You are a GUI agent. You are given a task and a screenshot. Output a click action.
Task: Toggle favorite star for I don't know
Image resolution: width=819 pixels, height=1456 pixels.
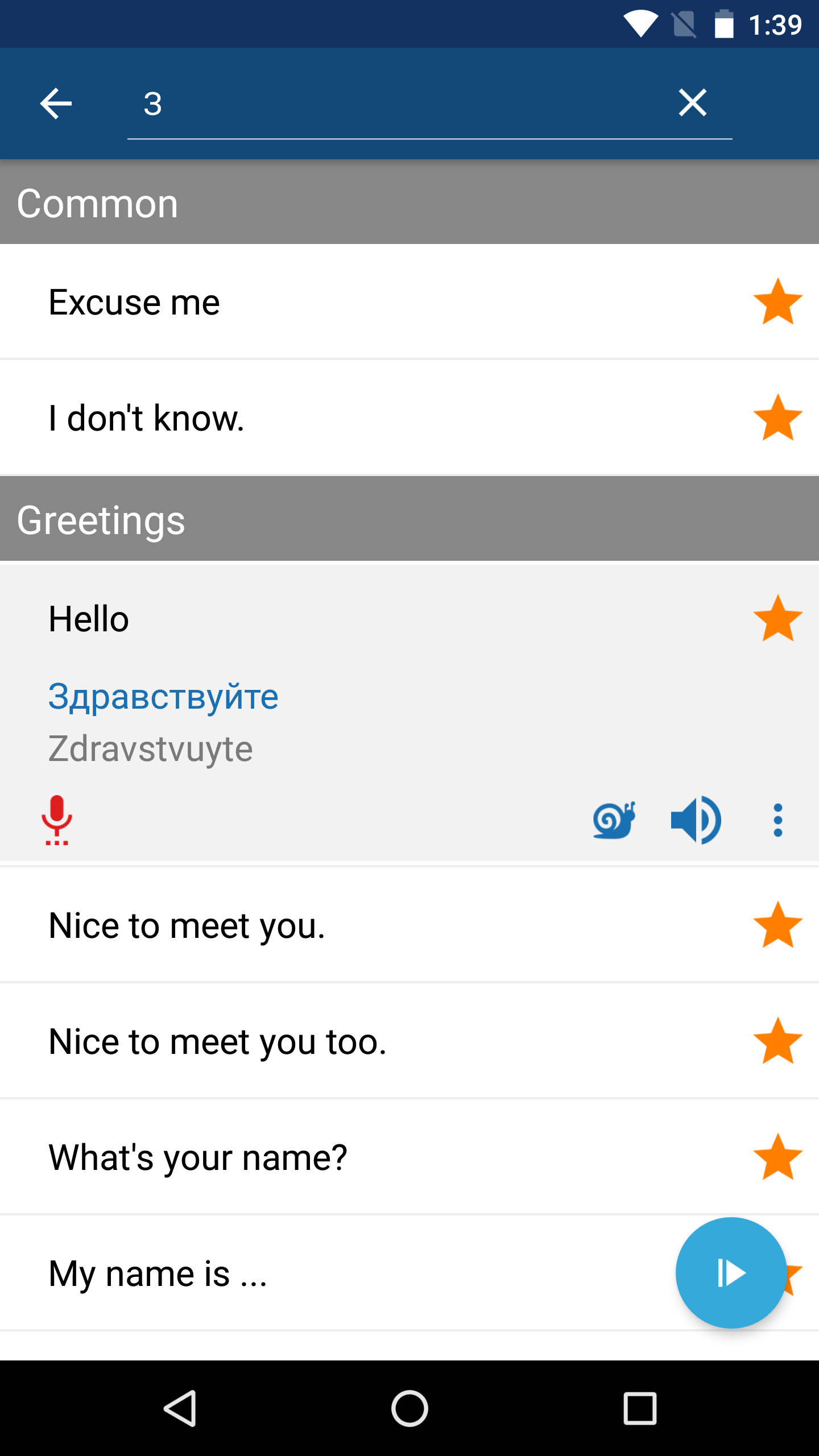click(x=777, y=418)
